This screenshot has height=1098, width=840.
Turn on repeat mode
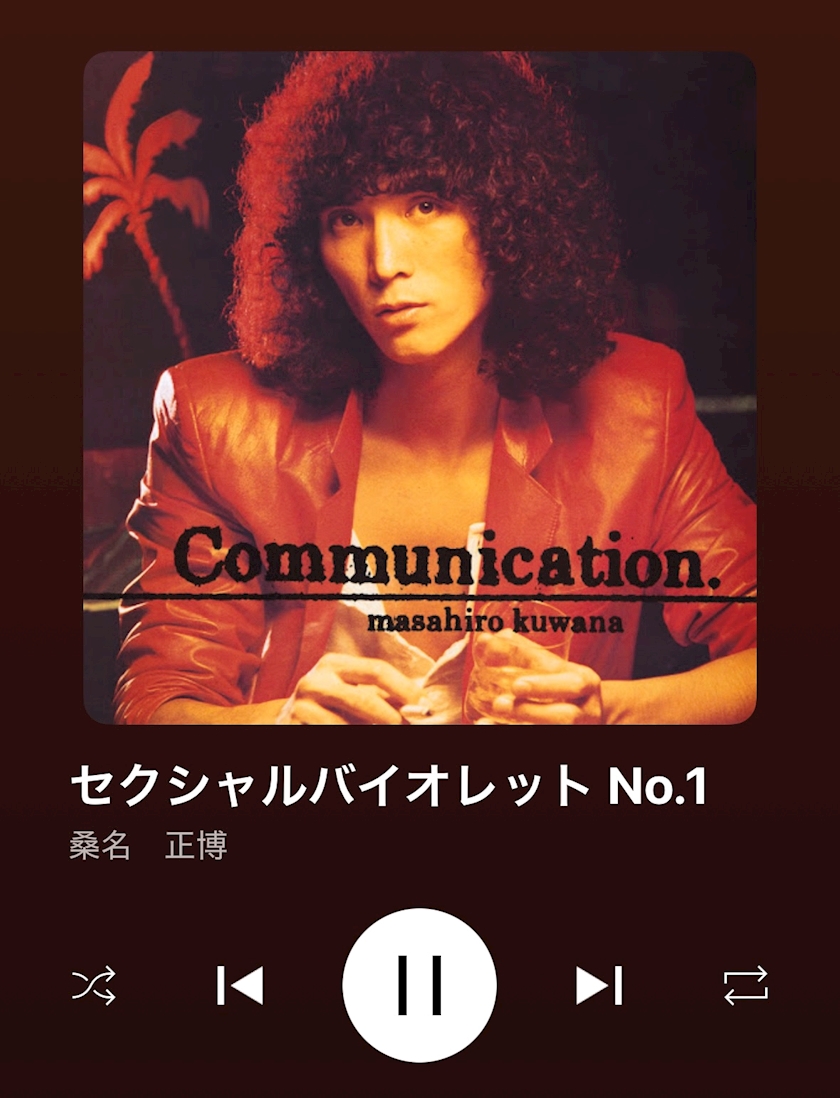coord(746,985)
